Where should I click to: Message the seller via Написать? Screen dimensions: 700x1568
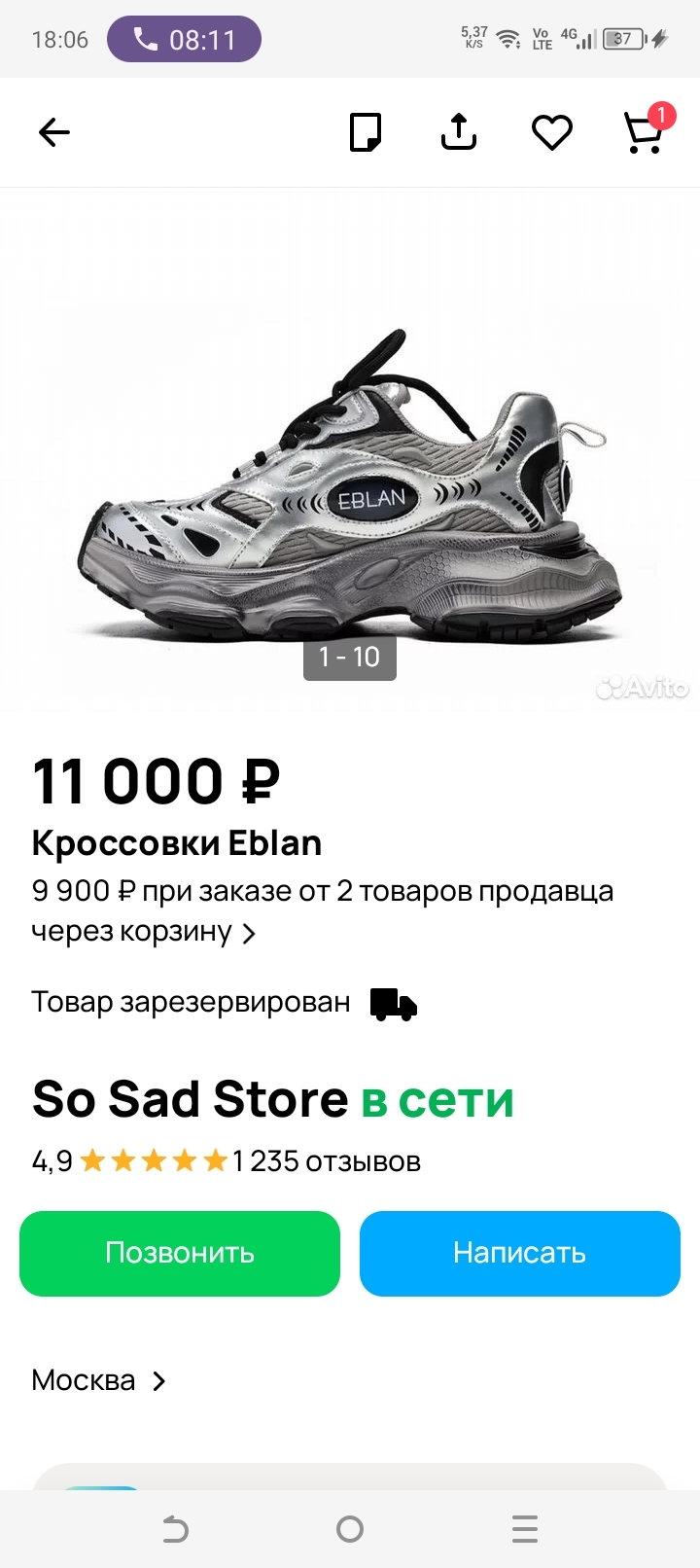pos(519,1253)
